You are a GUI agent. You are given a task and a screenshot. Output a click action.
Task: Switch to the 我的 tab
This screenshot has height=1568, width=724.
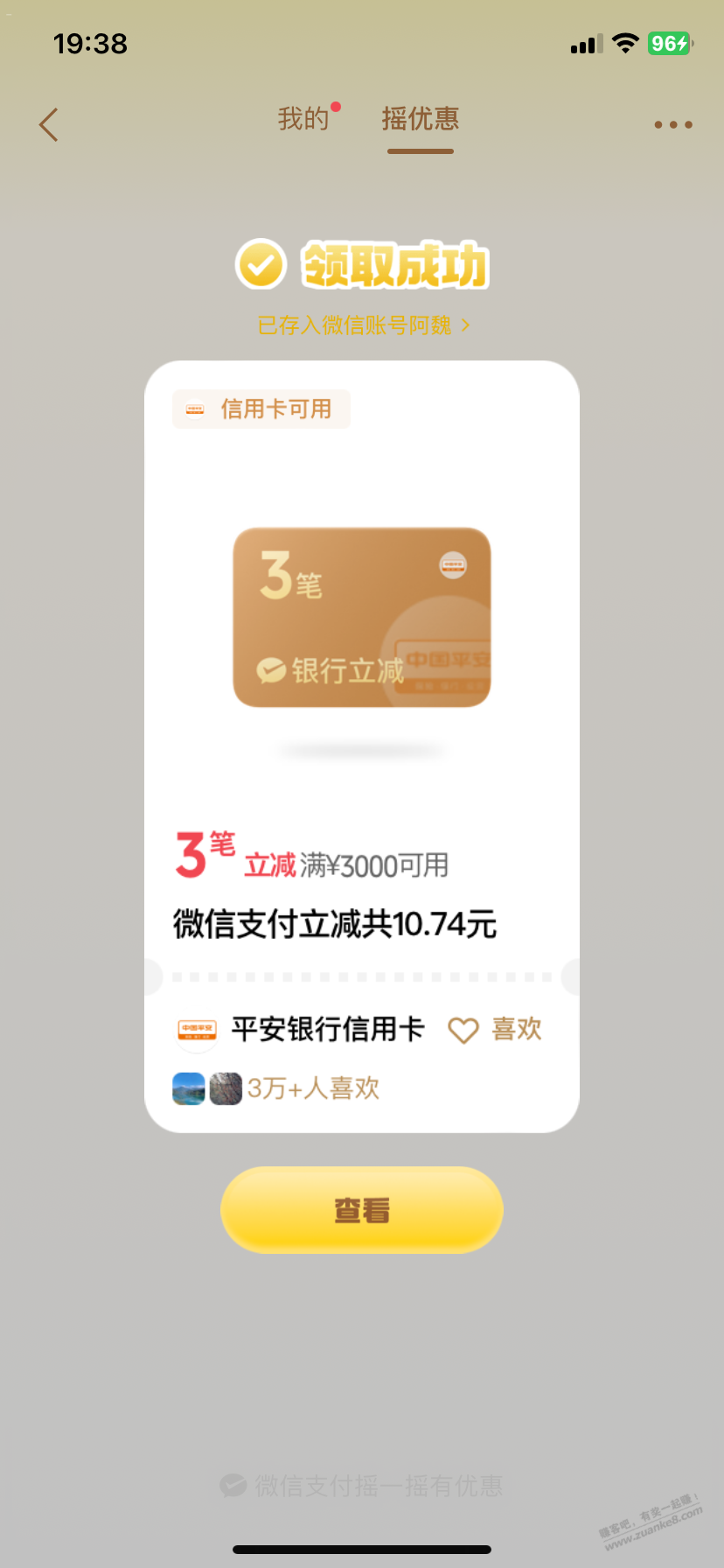click(303, 119)
